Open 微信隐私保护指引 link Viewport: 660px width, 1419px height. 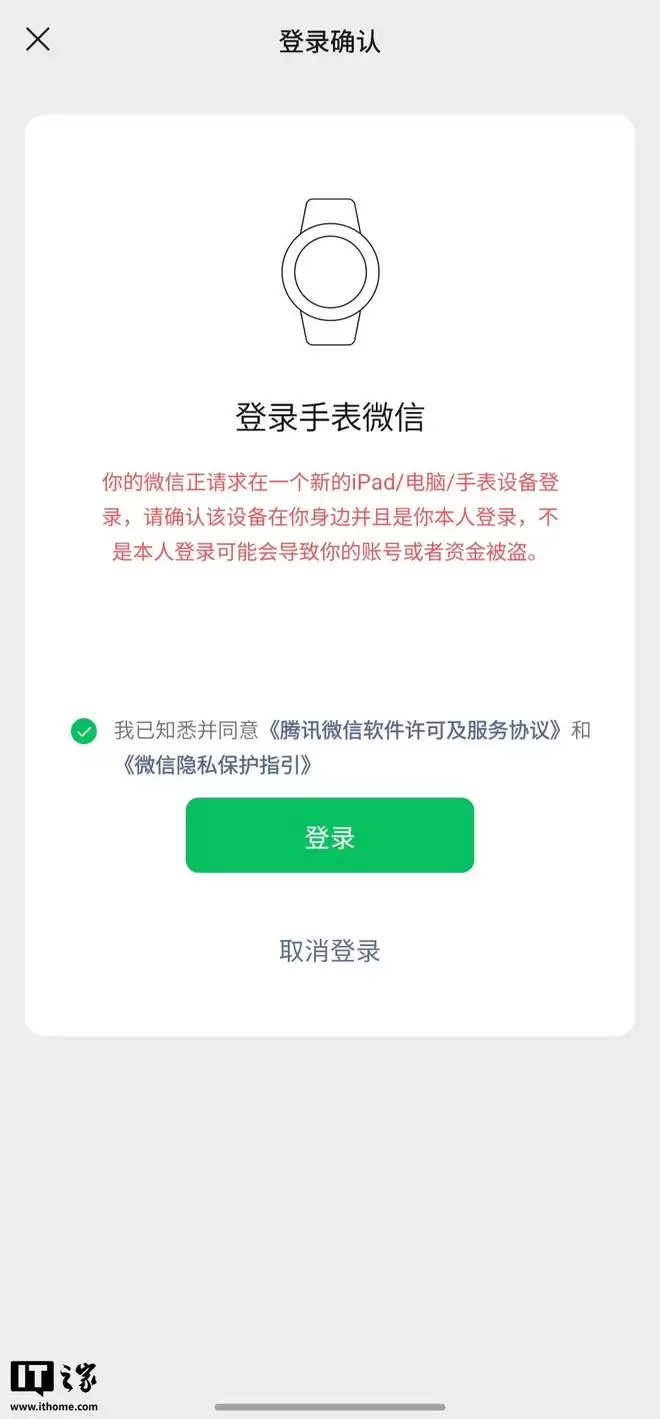coord(217,766)
